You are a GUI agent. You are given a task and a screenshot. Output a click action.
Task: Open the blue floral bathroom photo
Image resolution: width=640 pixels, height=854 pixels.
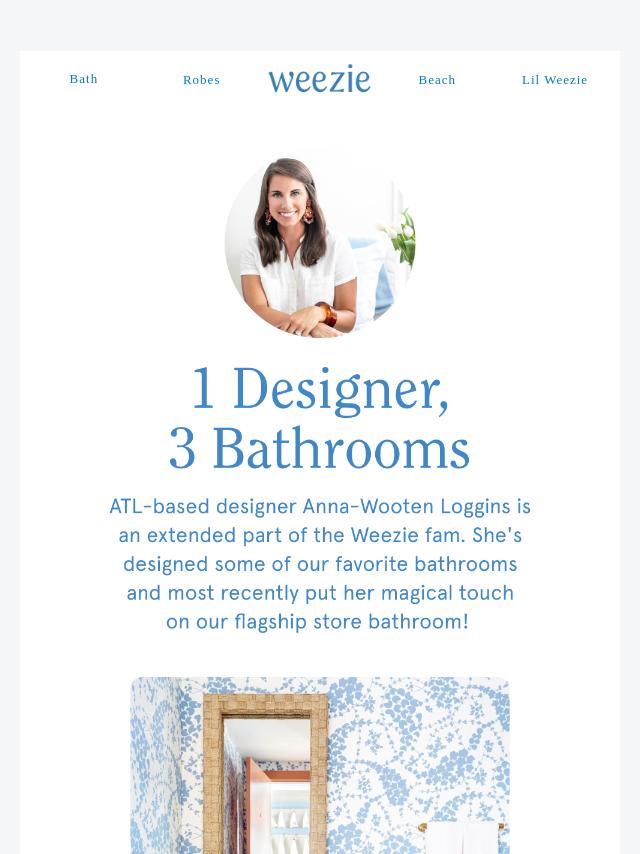point(320,765)
